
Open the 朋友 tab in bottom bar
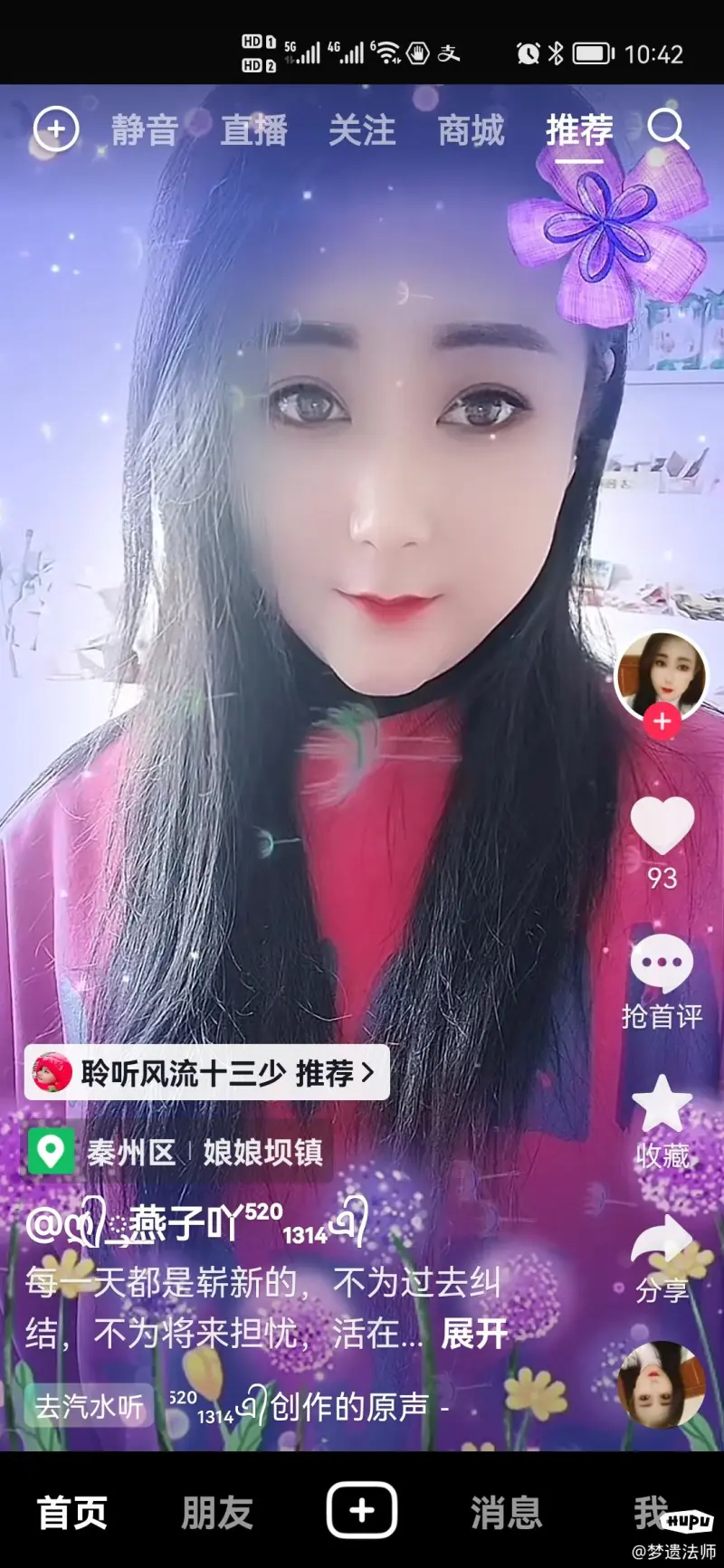(x=217, y=1513)
